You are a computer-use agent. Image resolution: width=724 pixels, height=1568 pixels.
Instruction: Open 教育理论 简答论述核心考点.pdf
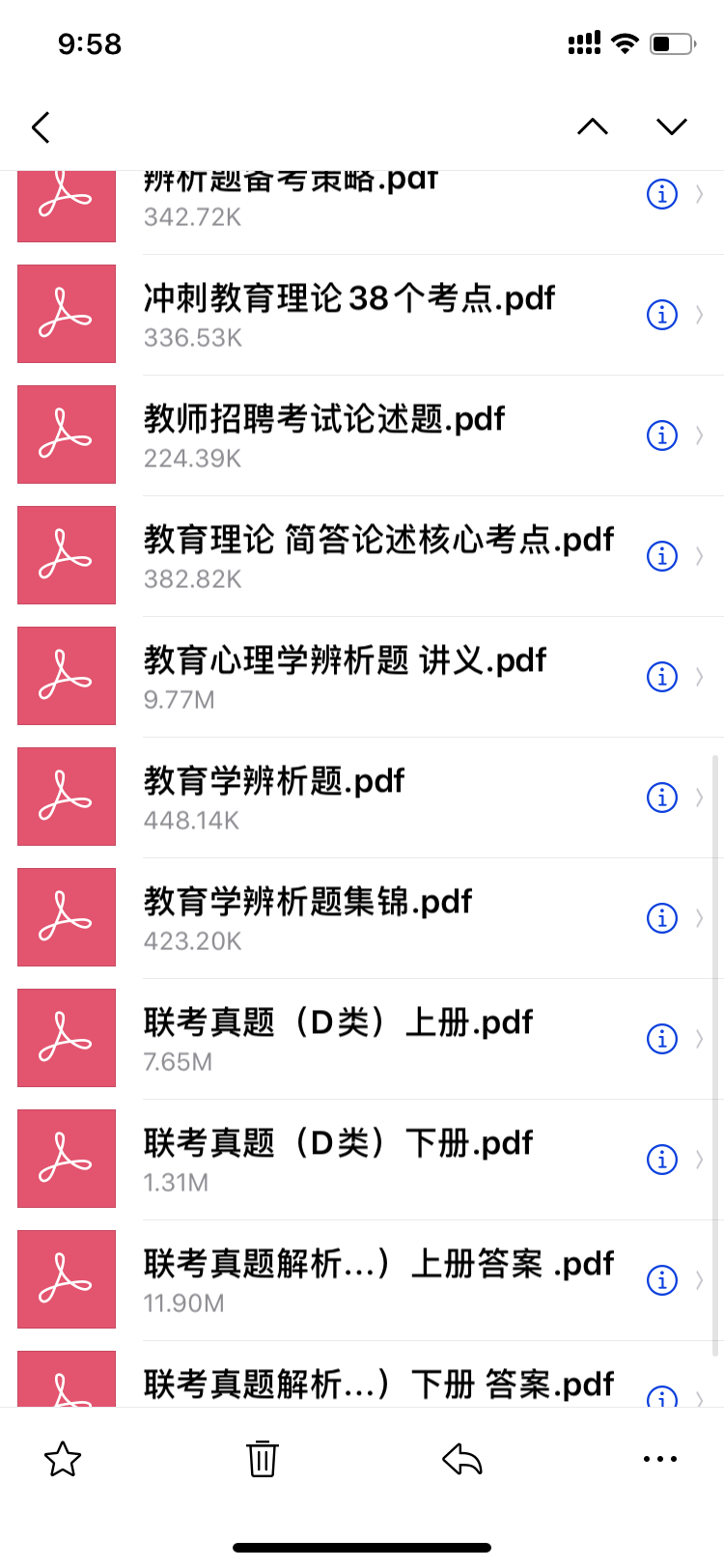click(x=362, y=556)
